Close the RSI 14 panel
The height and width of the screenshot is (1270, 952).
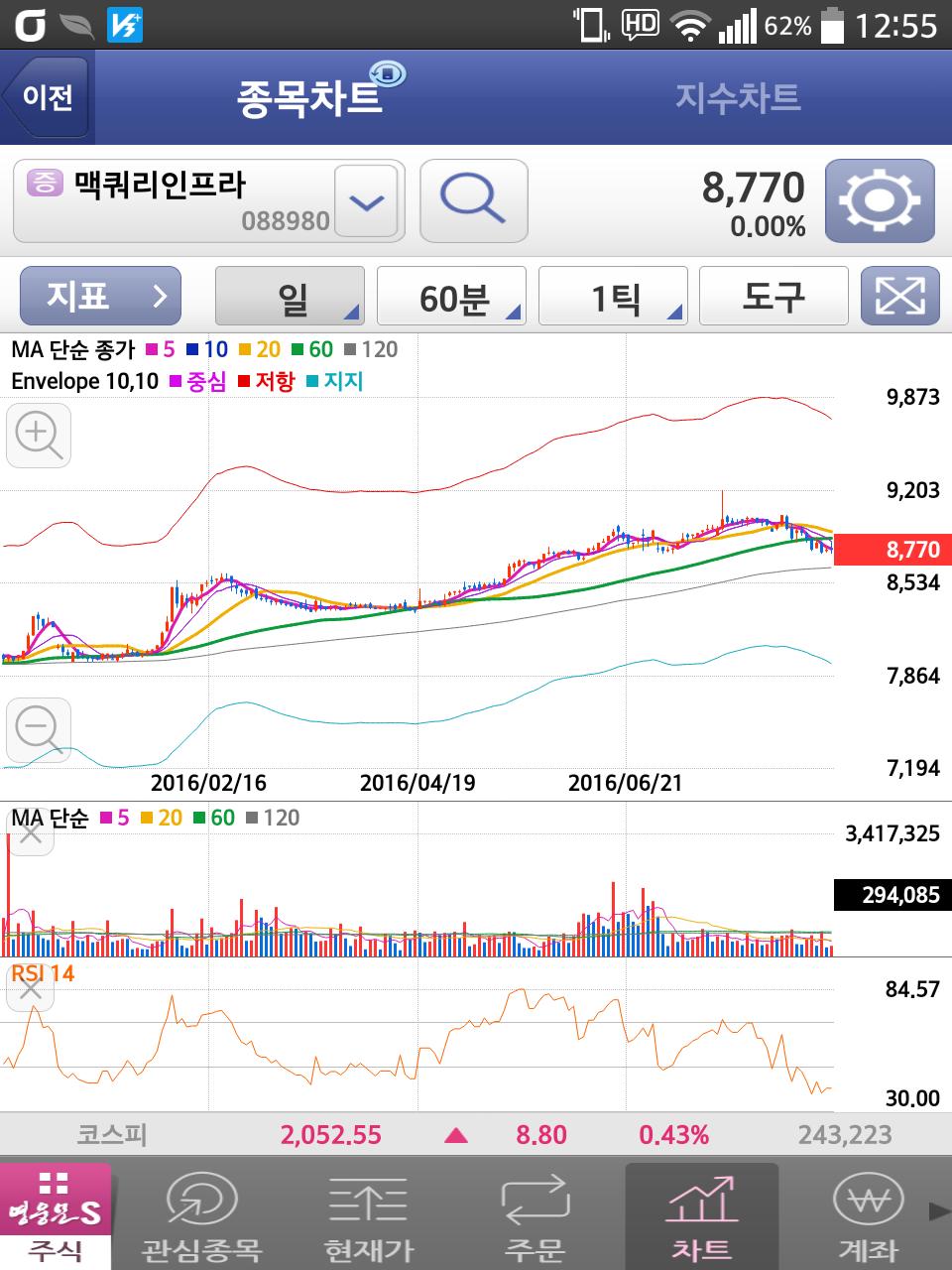[x=31, y=989]
